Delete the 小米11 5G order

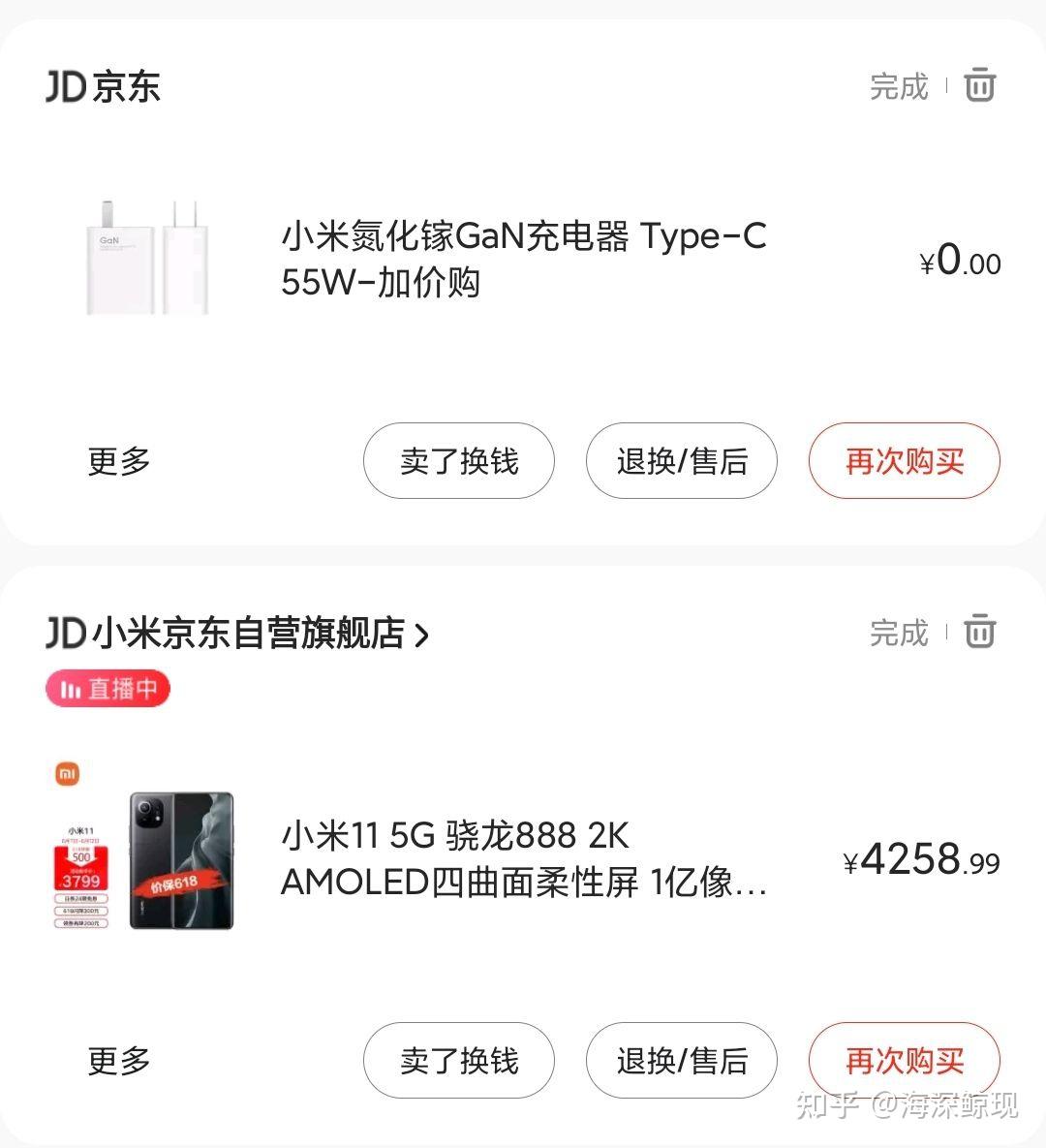click(979, 632)
